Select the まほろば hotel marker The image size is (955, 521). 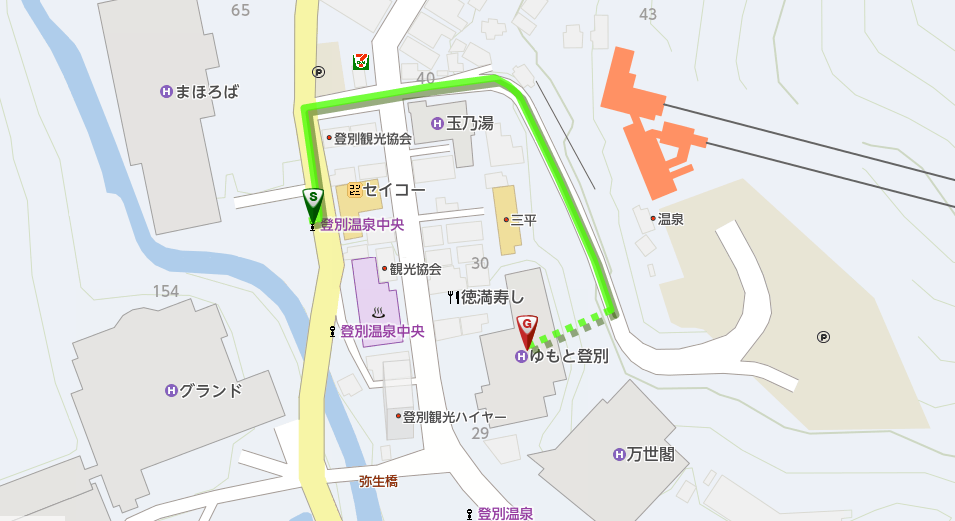tap(166, 92)
